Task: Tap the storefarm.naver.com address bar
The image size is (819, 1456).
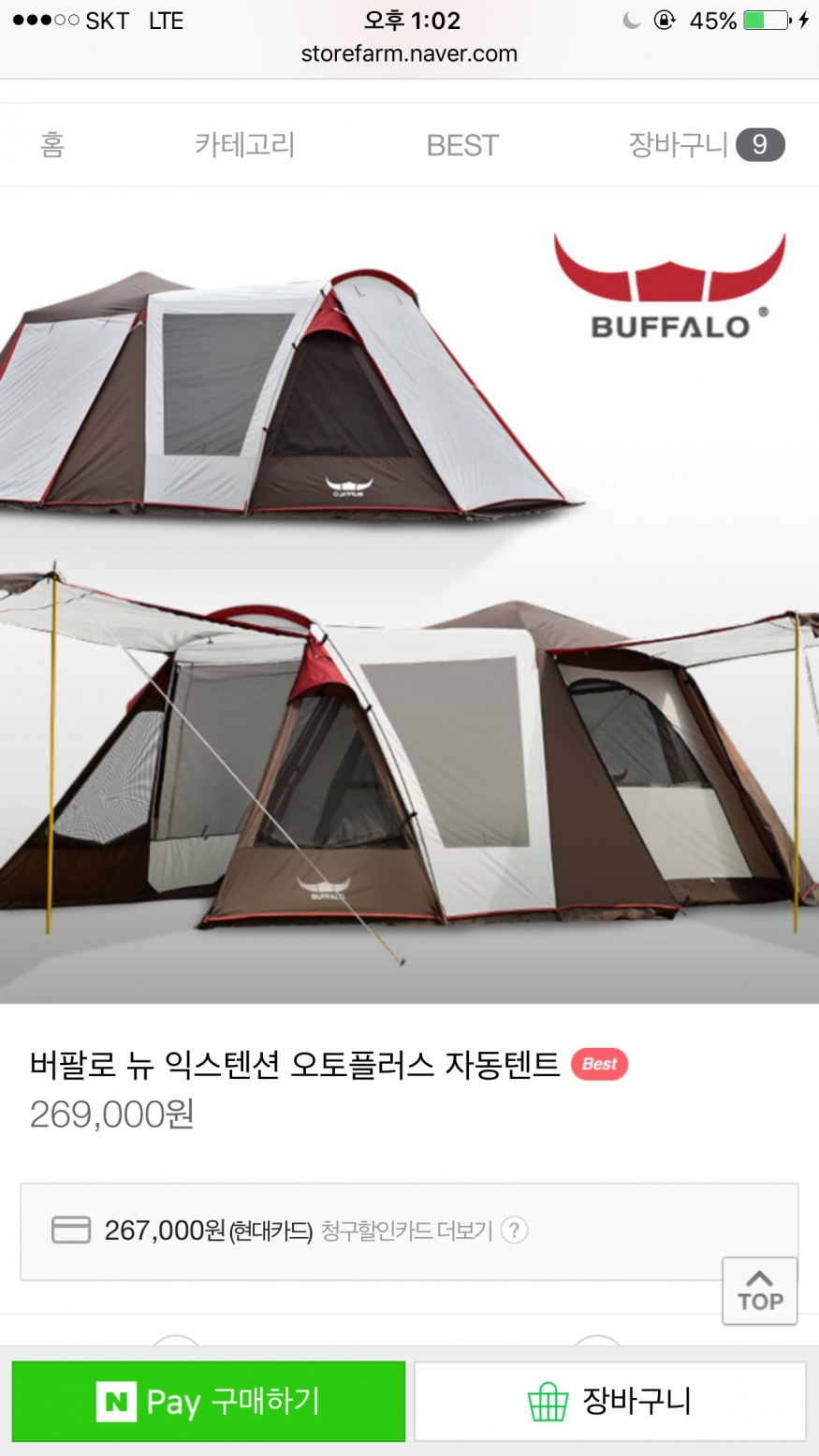Action: pos(409,54)
